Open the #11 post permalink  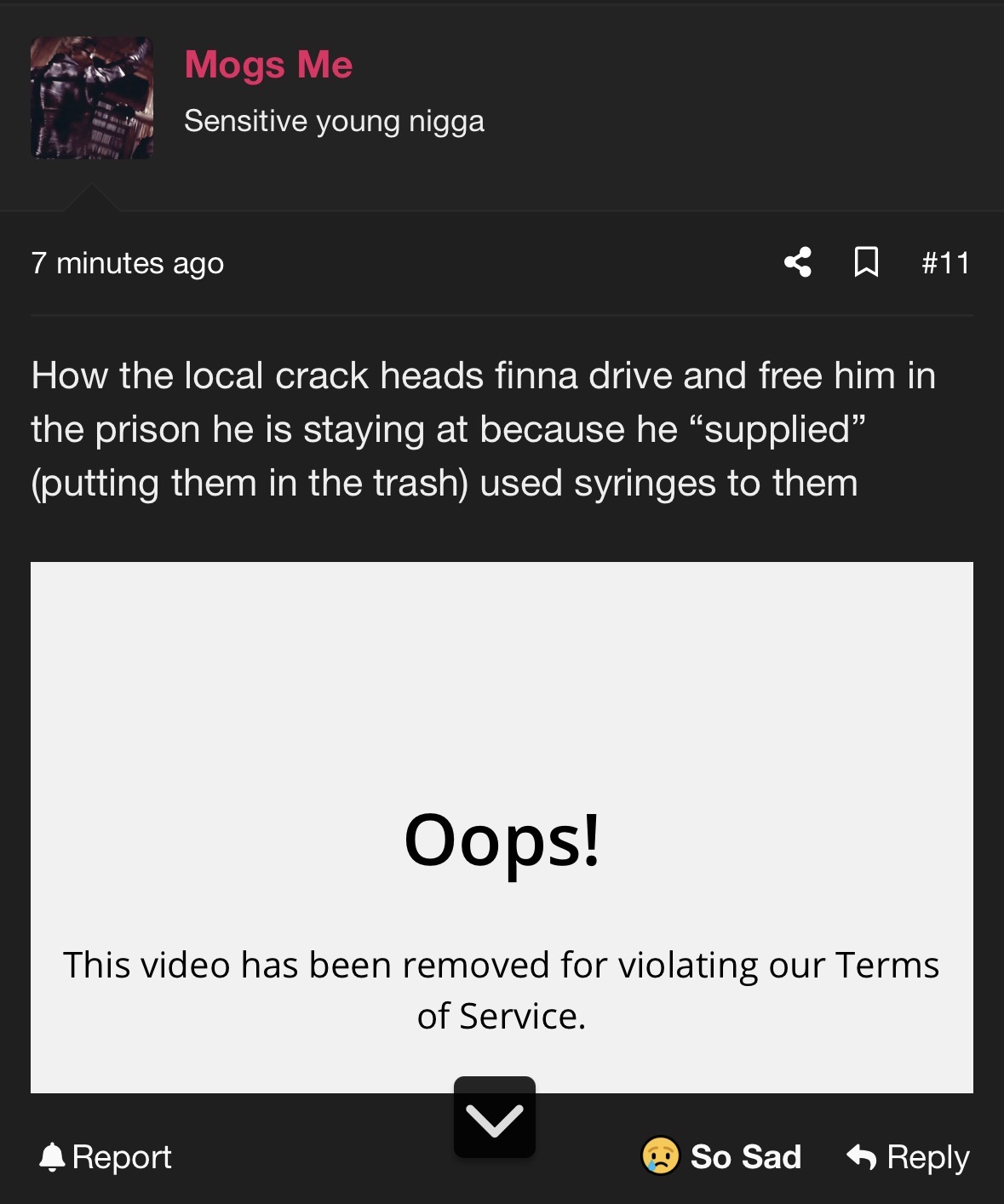tap(945, 263)
